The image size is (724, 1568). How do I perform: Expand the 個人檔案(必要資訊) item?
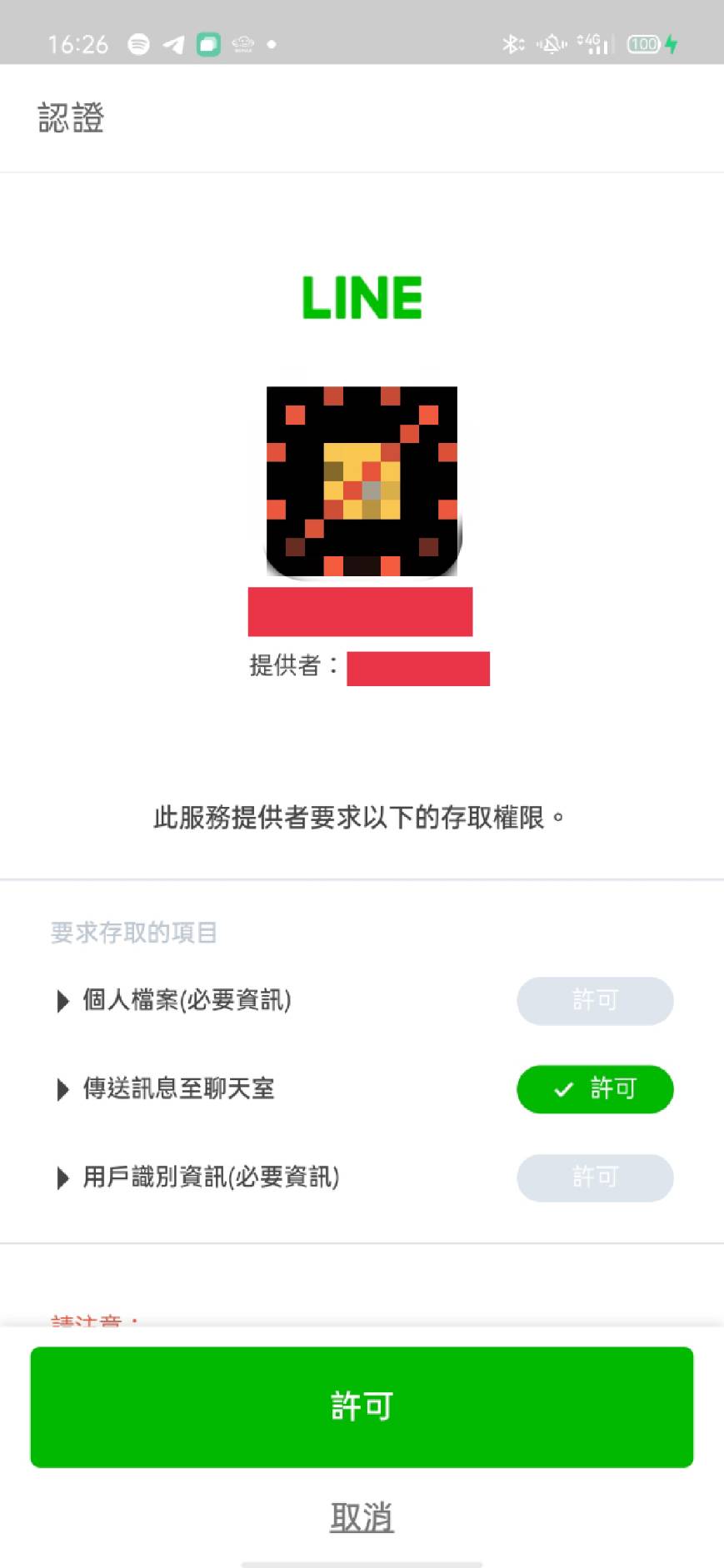point(175,1000)
